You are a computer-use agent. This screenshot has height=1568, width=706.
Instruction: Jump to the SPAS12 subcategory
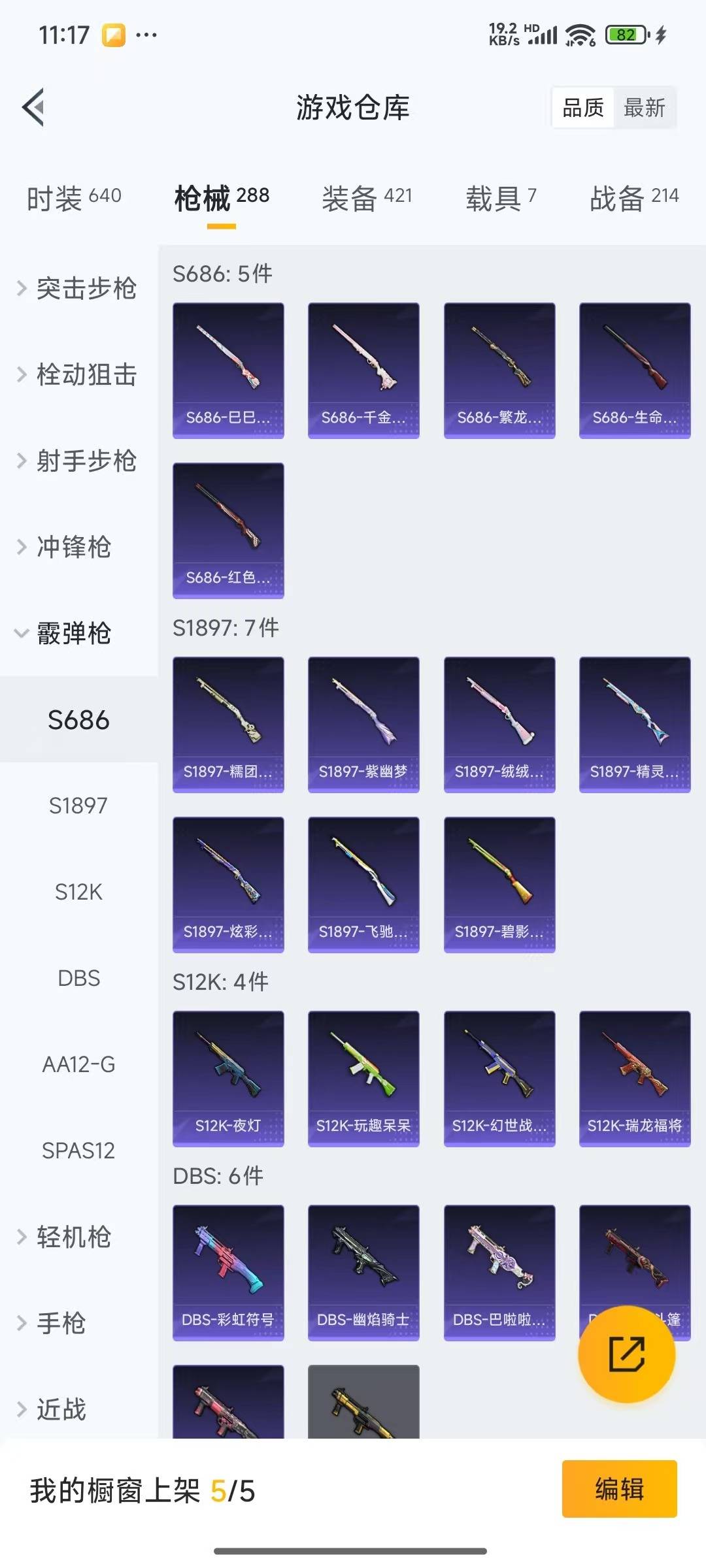(x=78, y=1151)
